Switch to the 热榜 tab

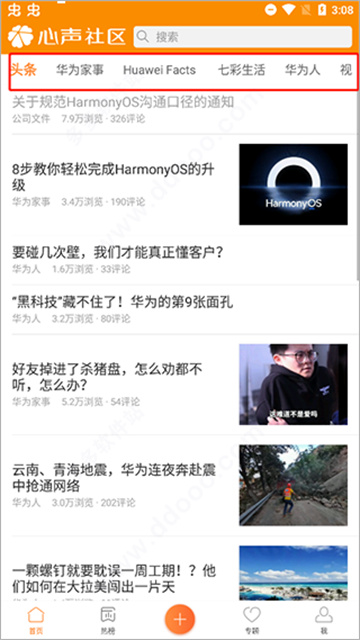(108, 620)
